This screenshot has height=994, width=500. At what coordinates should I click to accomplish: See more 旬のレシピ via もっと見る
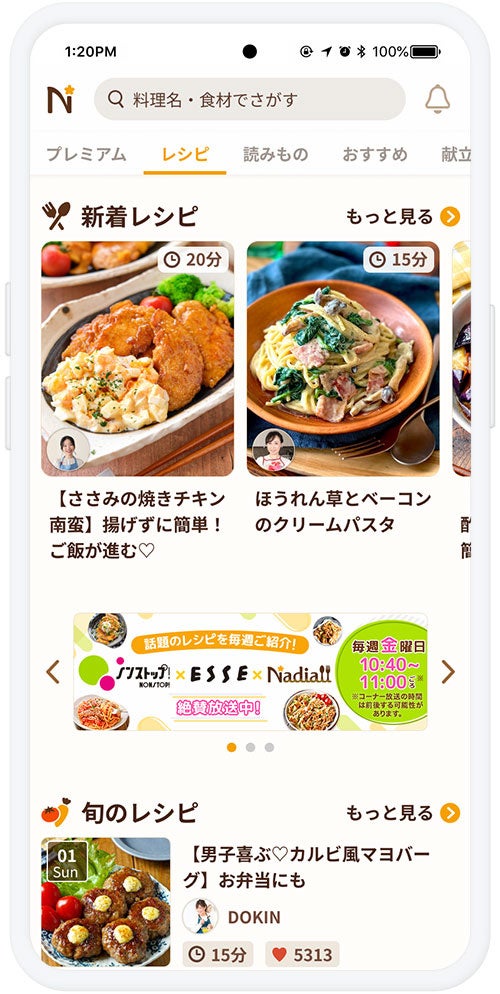pos(403,813)
